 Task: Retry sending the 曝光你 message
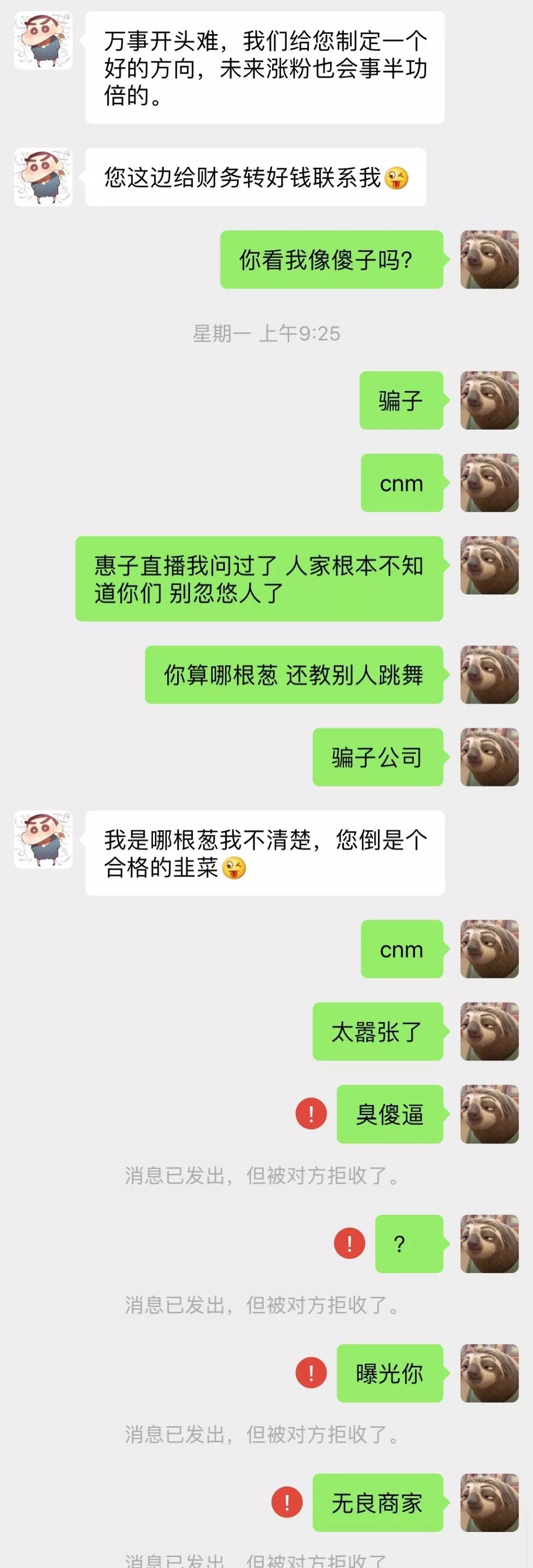click(311, 1374)
